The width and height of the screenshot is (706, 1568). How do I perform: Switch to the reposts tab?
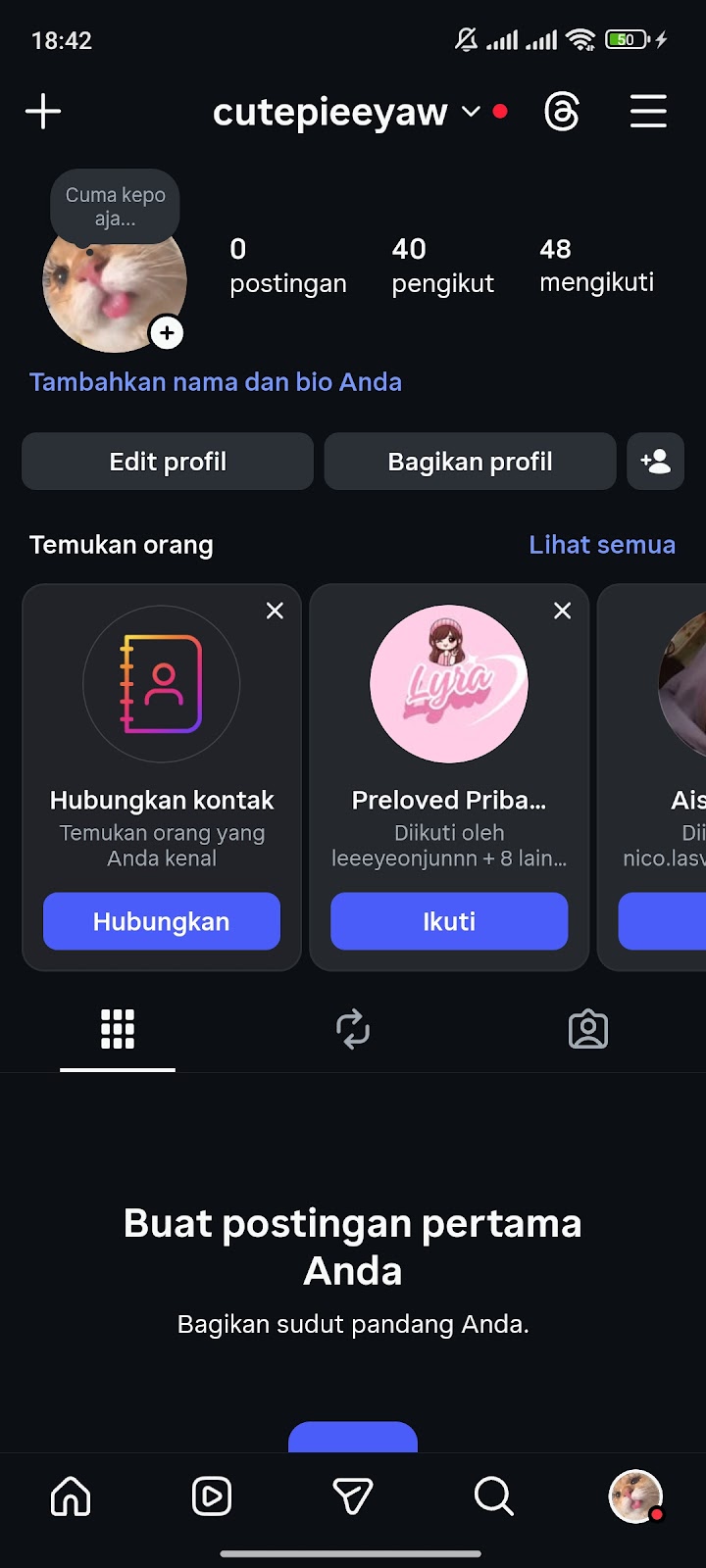(x=353, y=1029)
